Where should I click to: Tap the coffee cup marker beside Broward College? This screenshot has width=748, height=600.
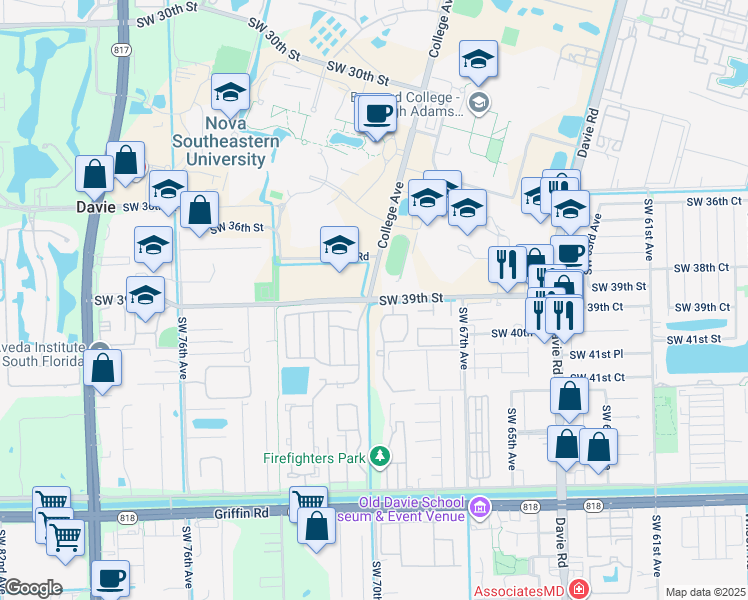(x=376, y=114)
